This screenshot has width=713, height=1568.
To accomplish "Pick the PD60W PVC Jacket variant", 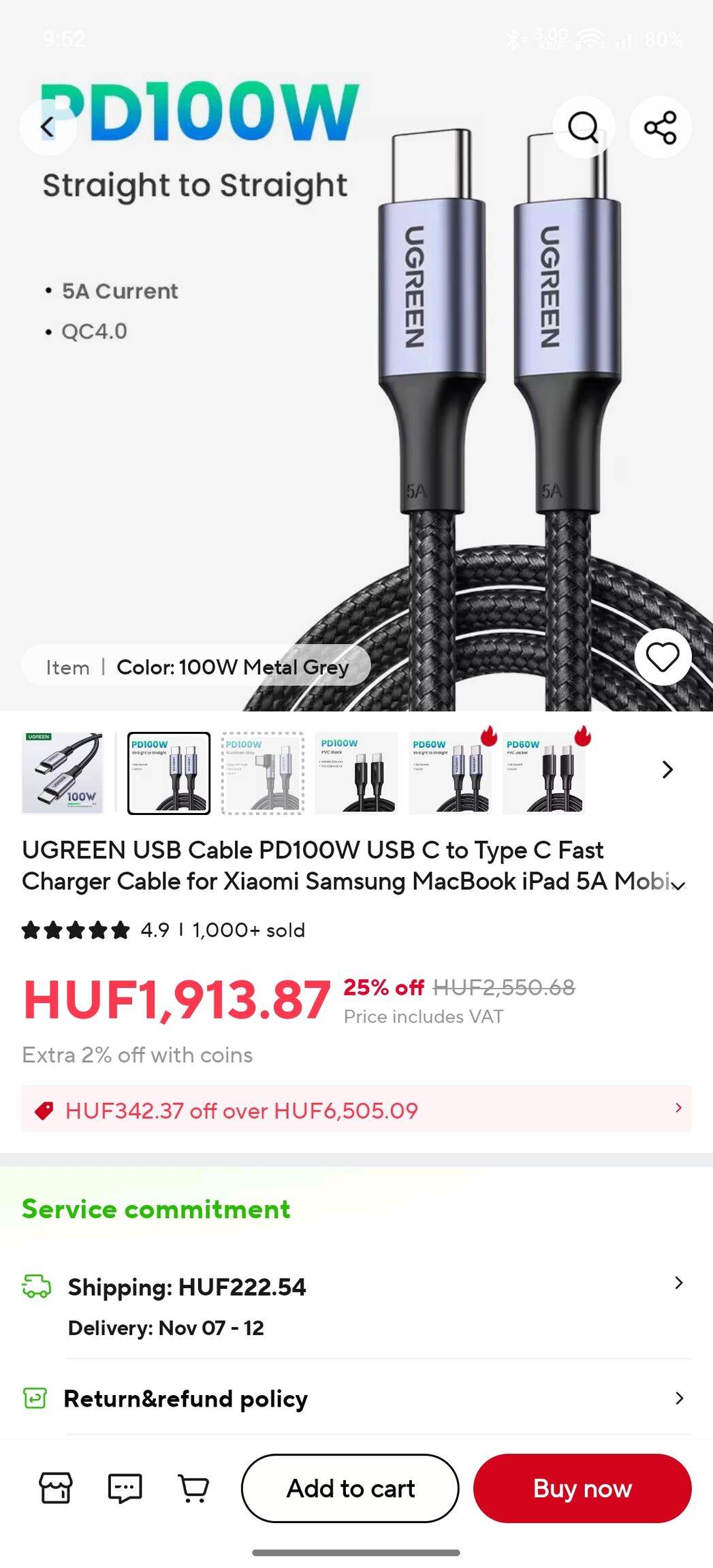I will point(543,773).
